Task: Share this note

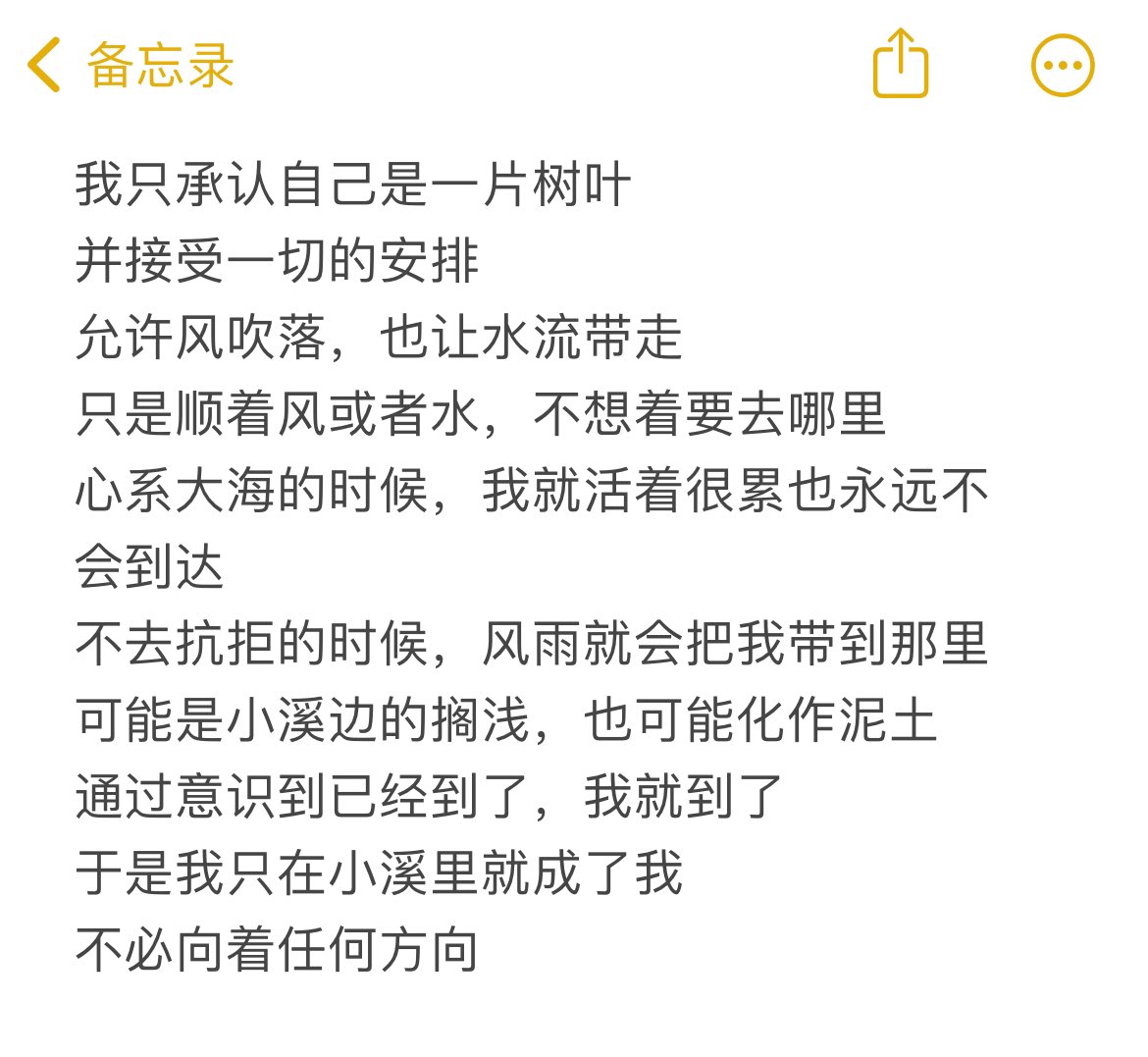Action: coord(900,64)
